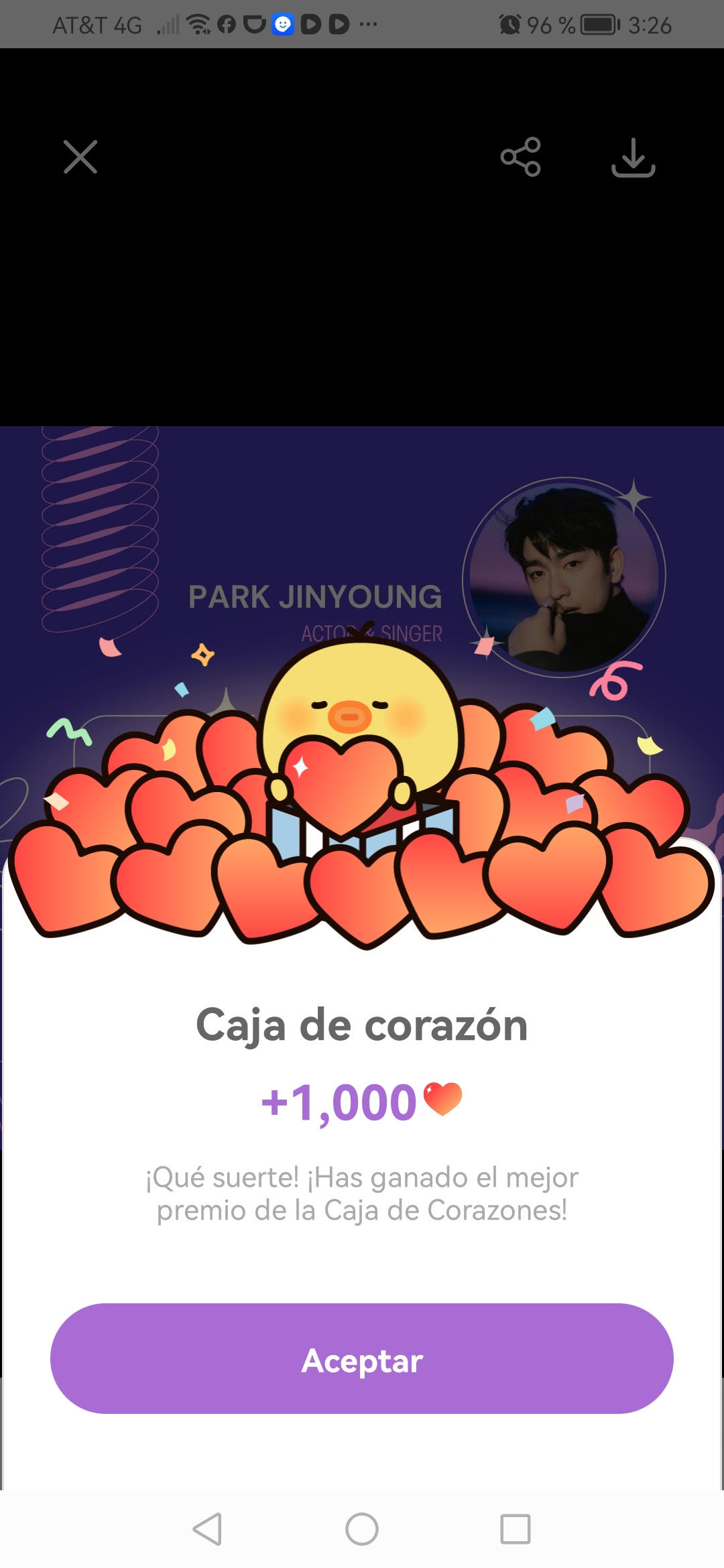The image size is (724, 1568).
Task: Go back with system back button
Action: [x=207, y=1529]
